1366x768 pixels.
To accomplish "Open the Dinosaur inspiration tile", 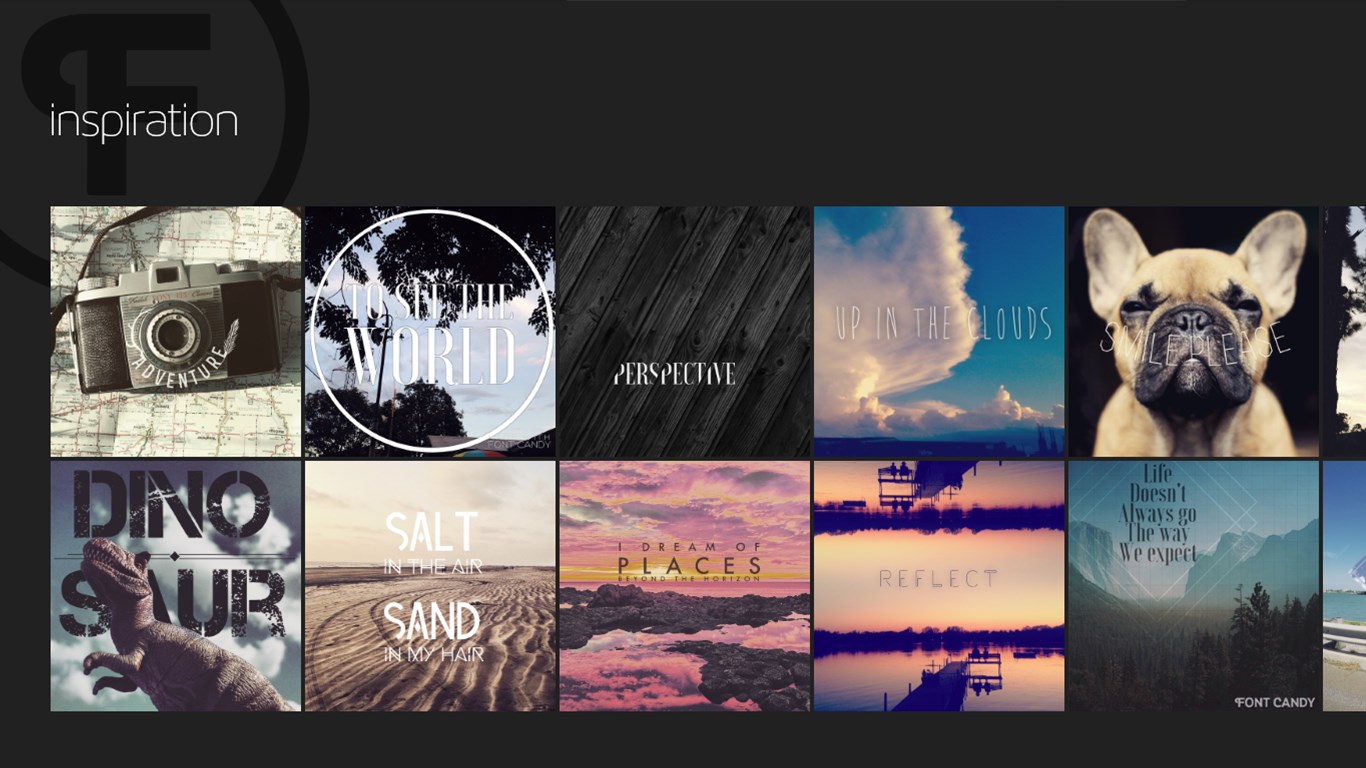I will [x=175, y=586].
